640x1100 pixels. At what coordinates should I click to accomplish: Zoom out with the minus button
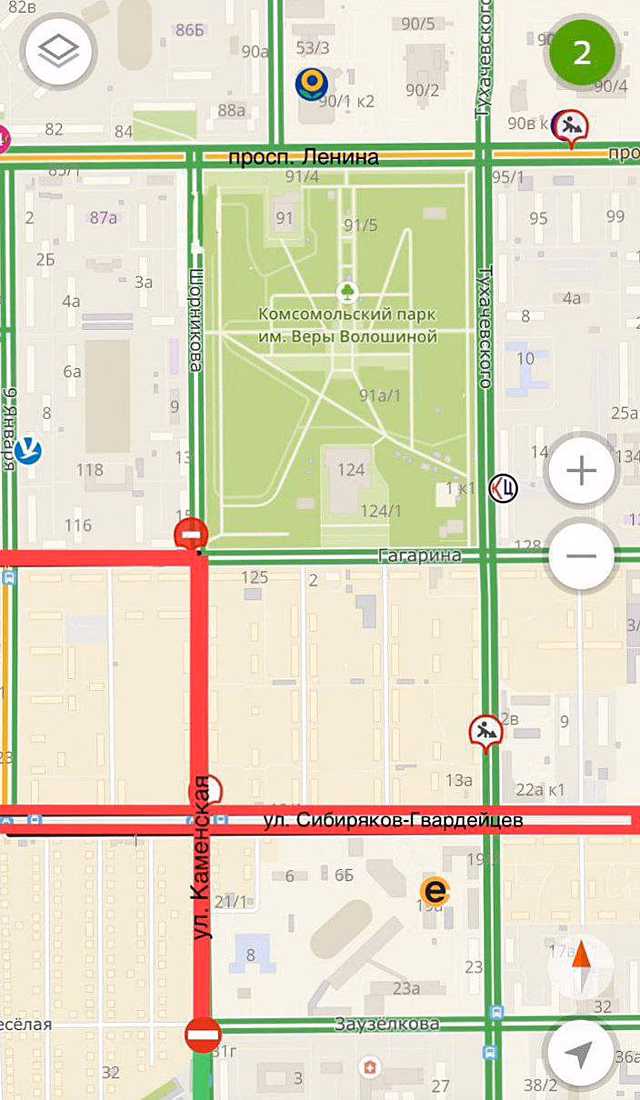[581, 556]
